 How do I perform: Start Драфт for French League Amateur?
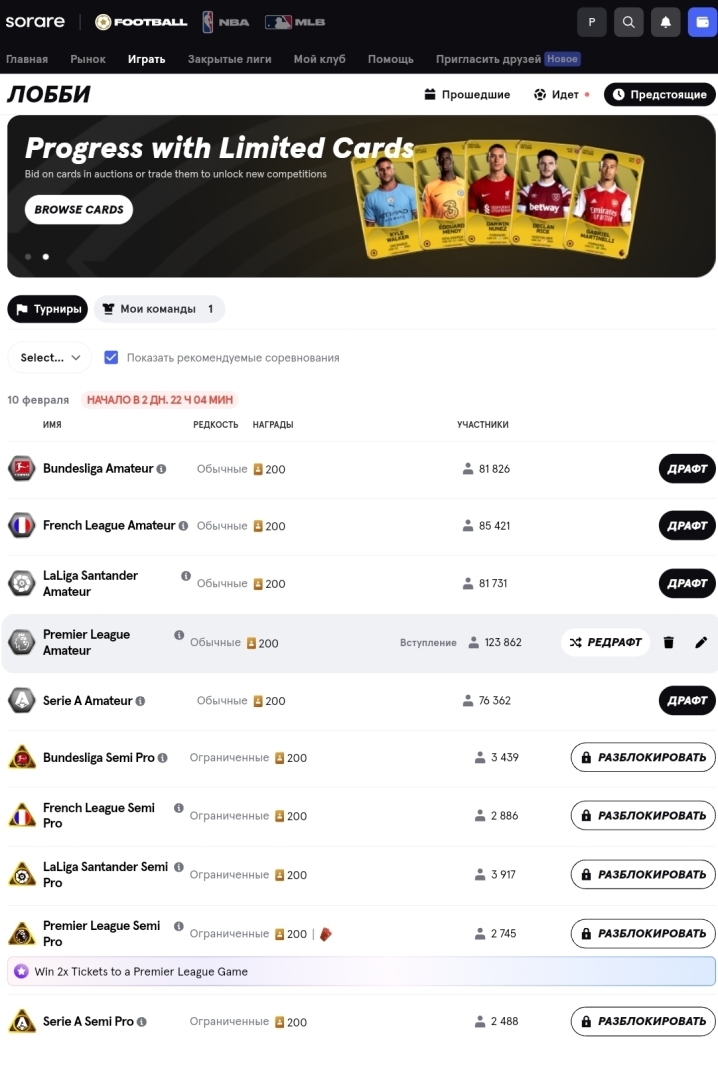(687, 525)
